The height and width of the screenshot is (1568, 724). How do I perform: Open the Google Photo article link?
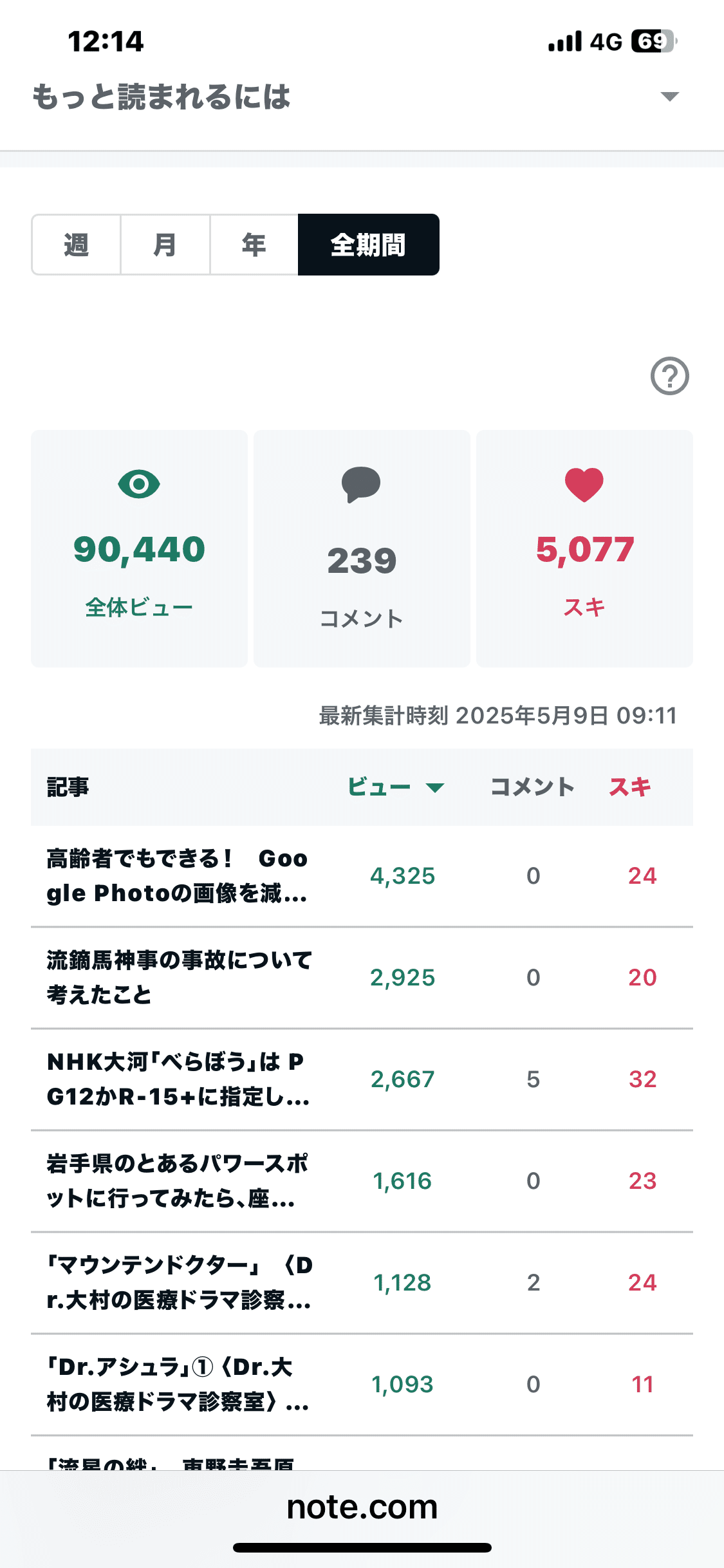pos(178,875)
